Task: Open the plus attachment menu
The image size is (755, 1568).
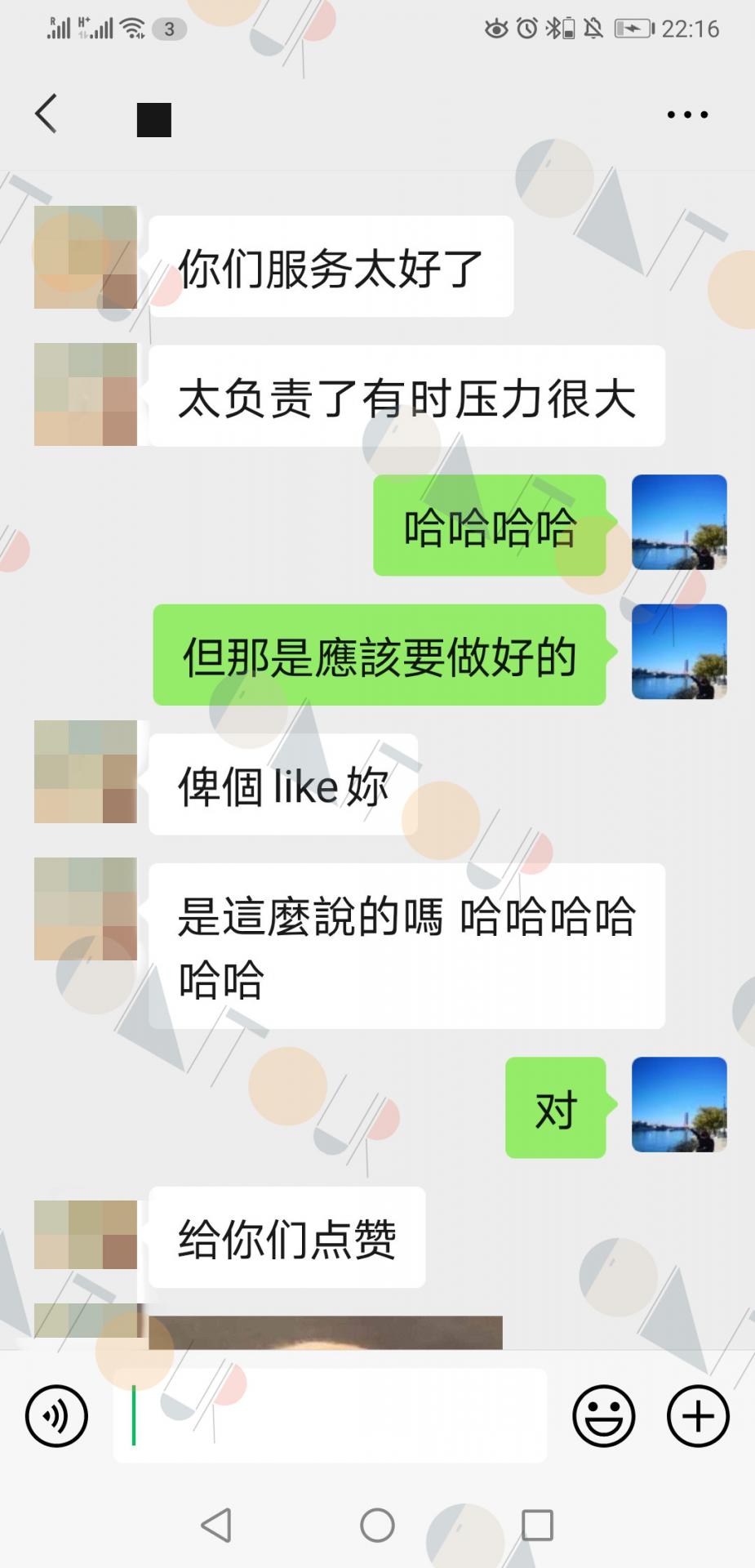Action: click(698, 1415)
